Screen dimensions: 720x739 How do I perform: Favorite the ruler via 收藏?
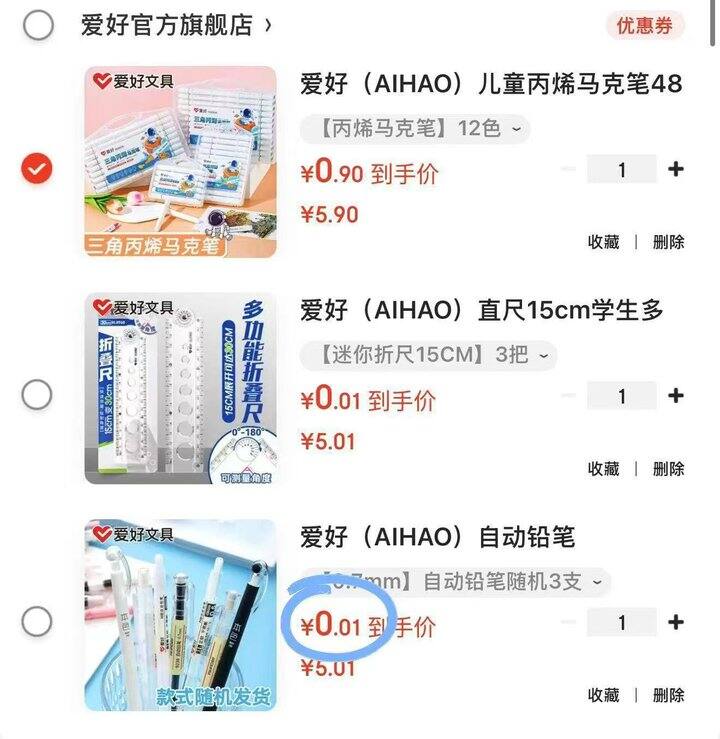606,467
